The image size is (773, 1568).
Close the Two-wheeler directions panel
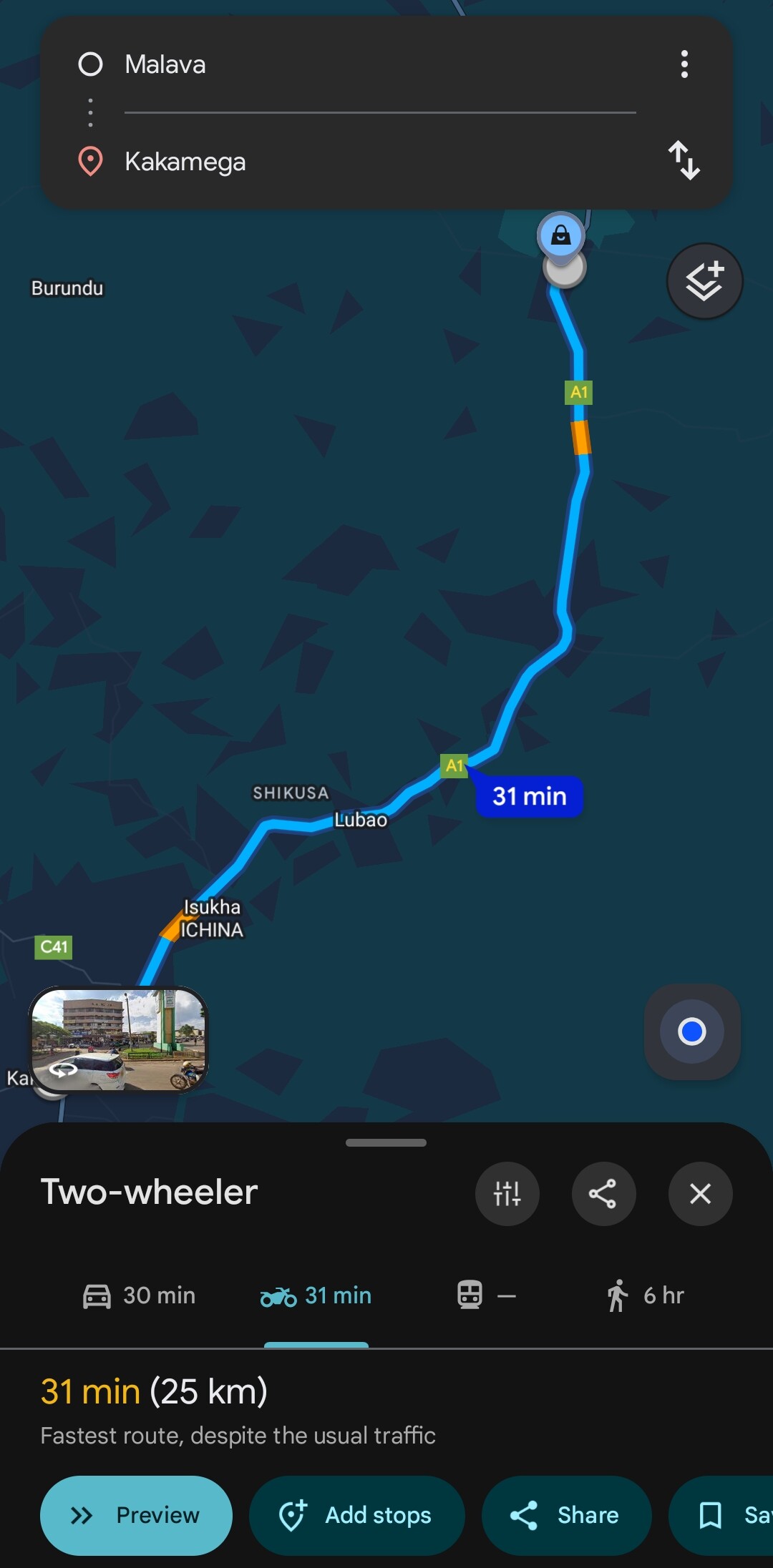coord(700,1193)
